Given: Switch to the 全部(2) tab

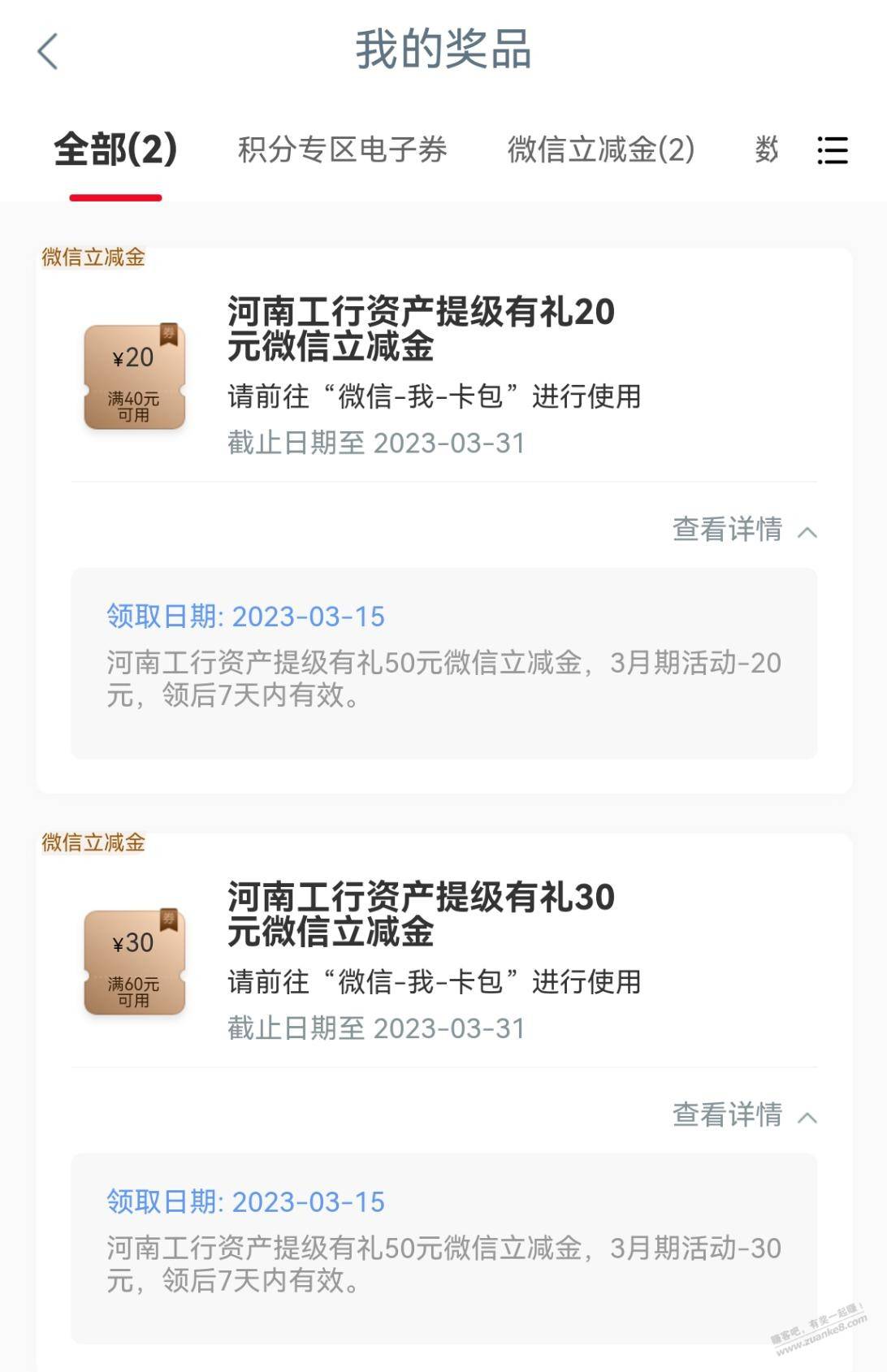Looking at the screenshot, I should (115, 150).
